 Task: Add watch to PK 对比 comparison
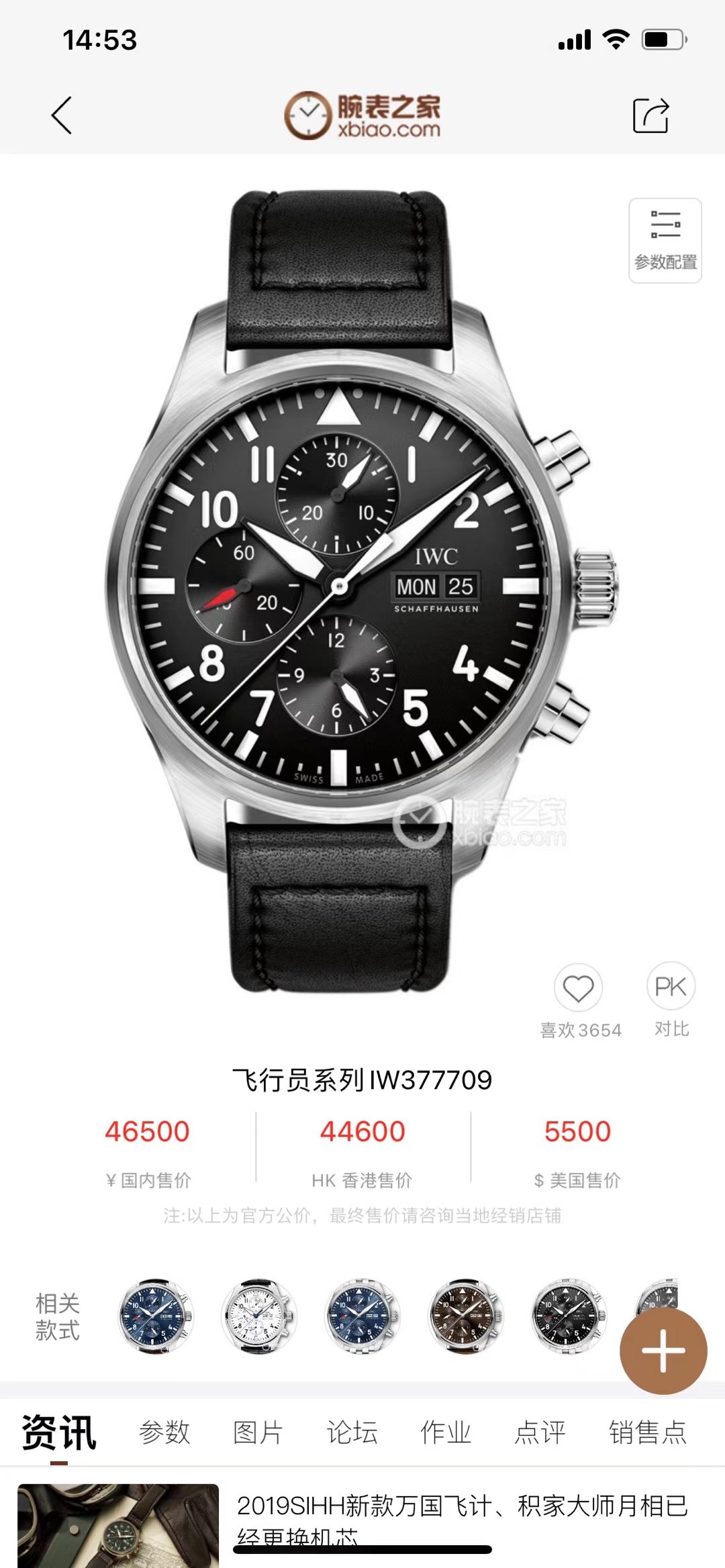tap(671, 988)
